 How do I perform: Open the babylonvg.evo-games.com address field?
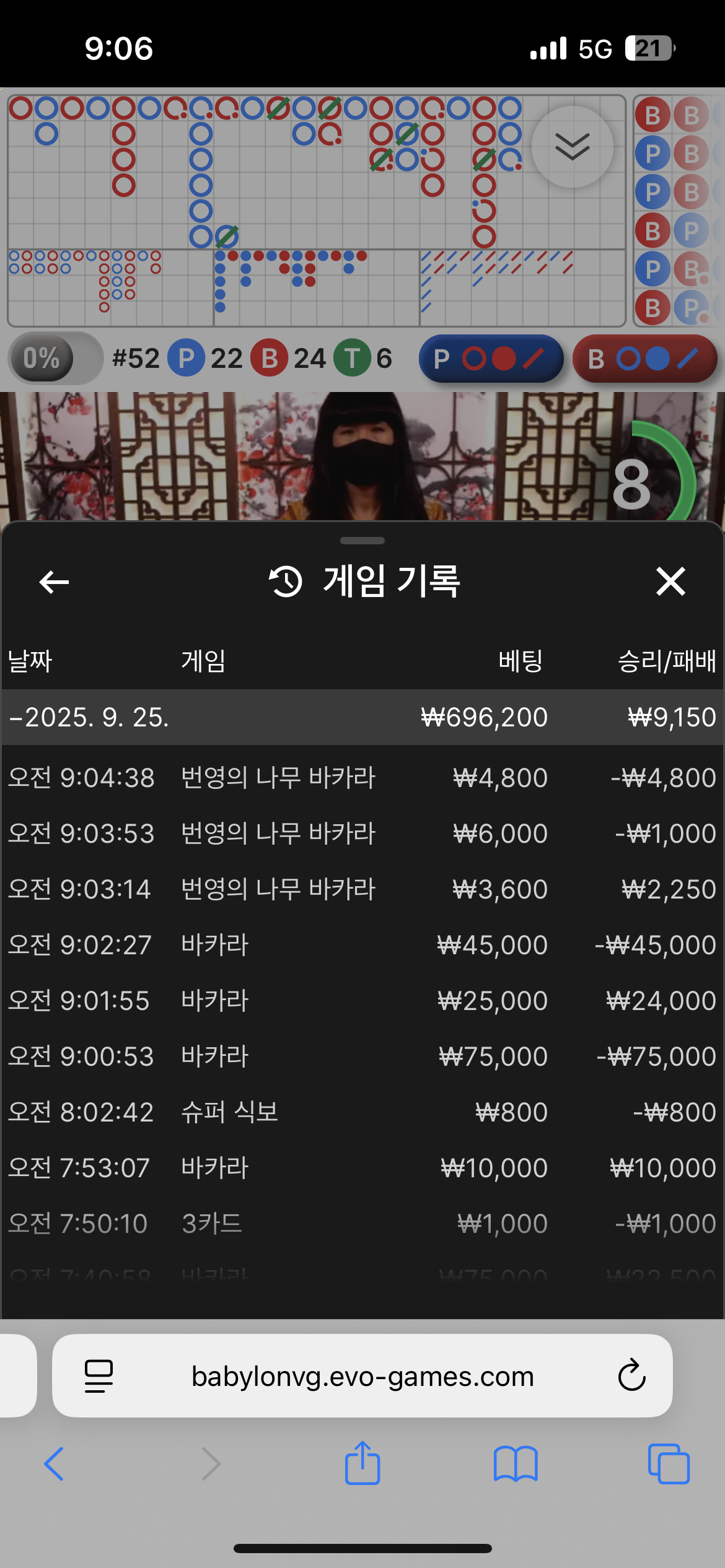(362, 1376)
